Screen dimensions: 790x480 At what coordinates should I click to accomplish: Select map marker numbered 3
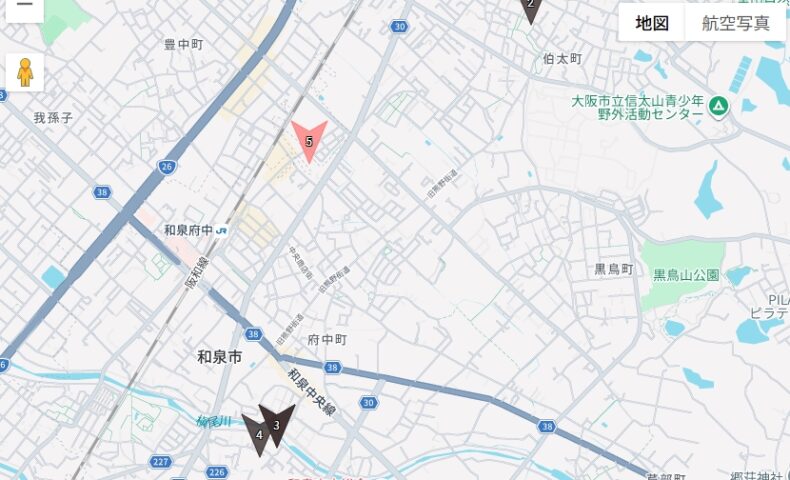[x=277, y=425]
